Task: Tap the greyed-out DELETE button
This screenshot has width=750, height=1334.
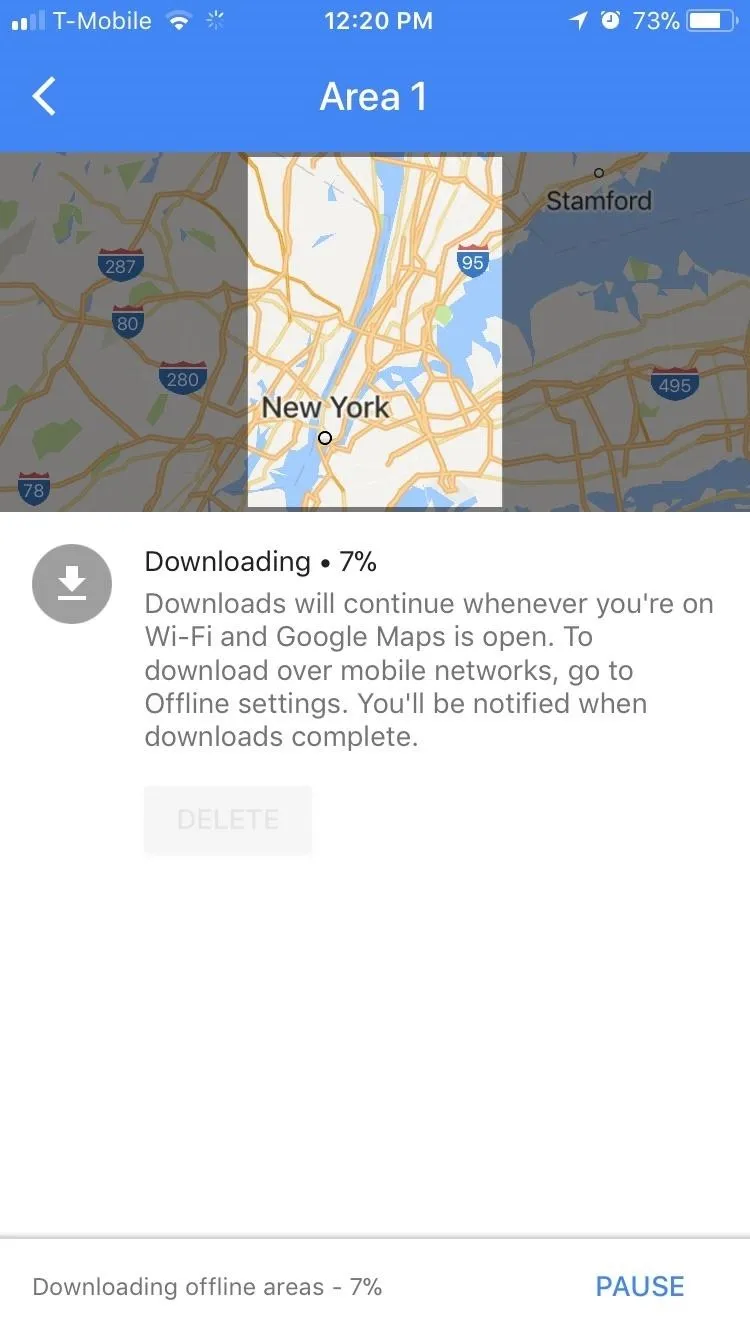Action: click(x=228, y=820)
